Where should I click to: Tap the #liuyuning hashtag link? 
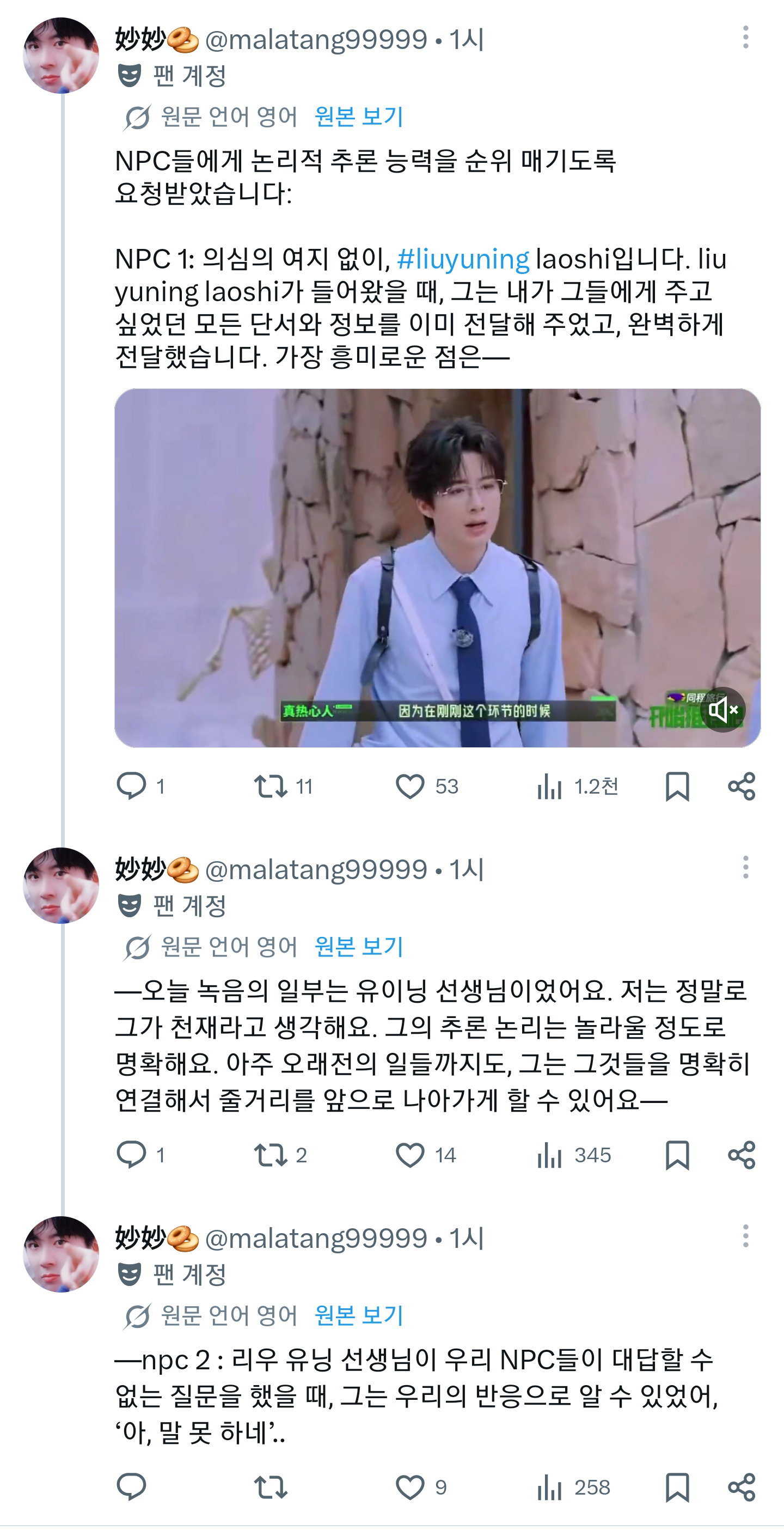(463, 259)
